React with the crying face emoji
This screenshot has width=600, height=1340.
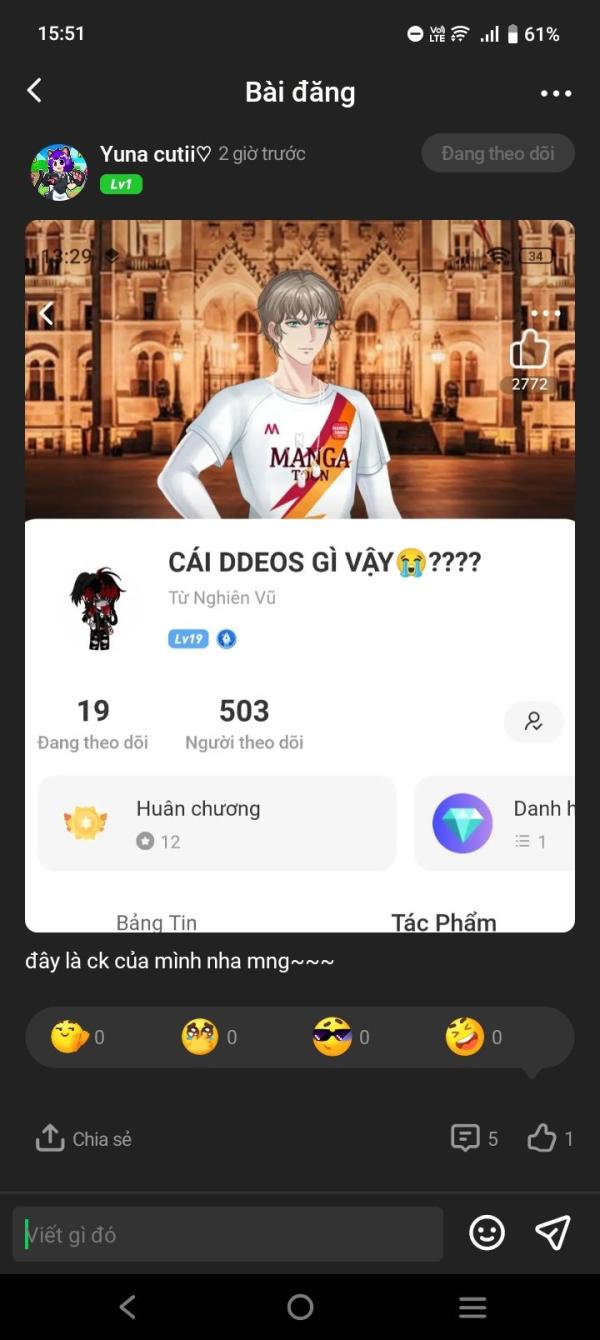(200, 1037)
